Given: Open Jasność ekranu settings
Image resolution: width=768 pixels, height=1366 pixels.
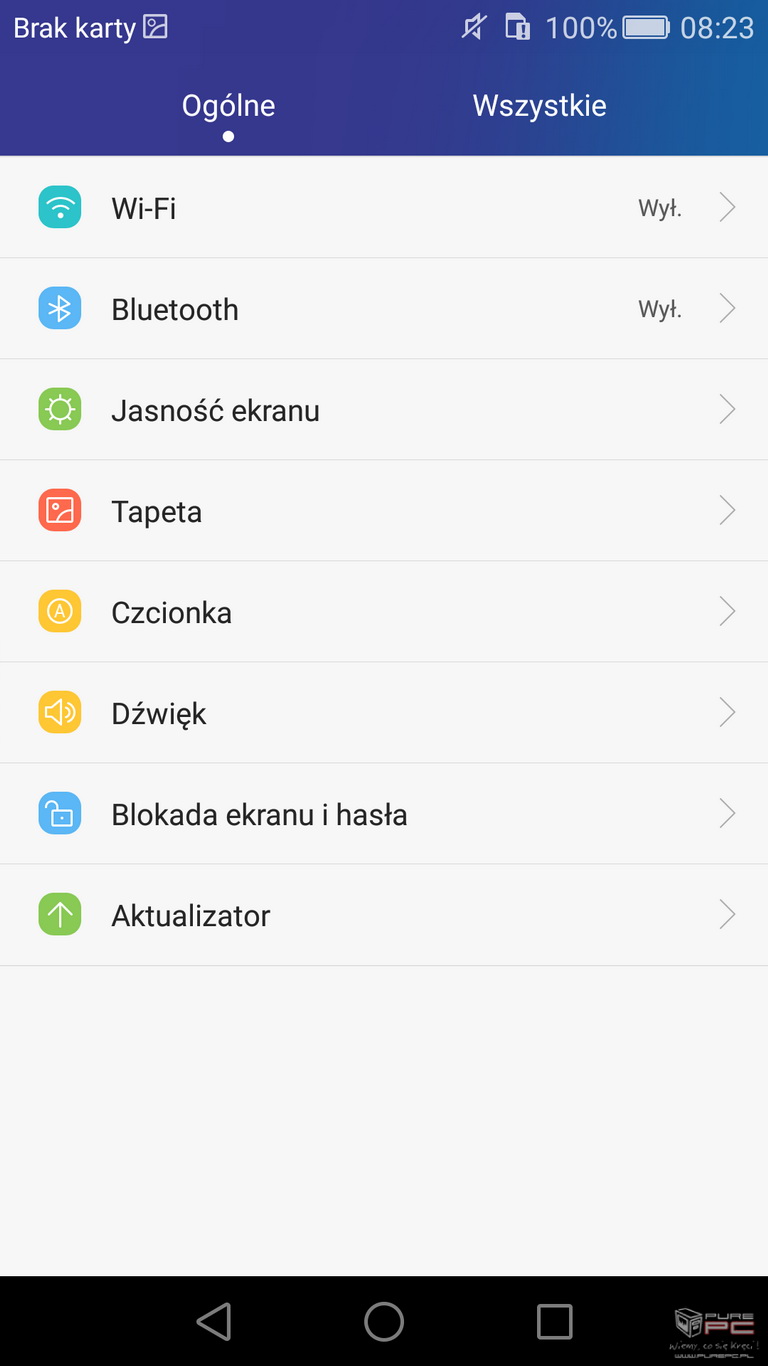Looking at the screenshot, I should pos(384,410).
